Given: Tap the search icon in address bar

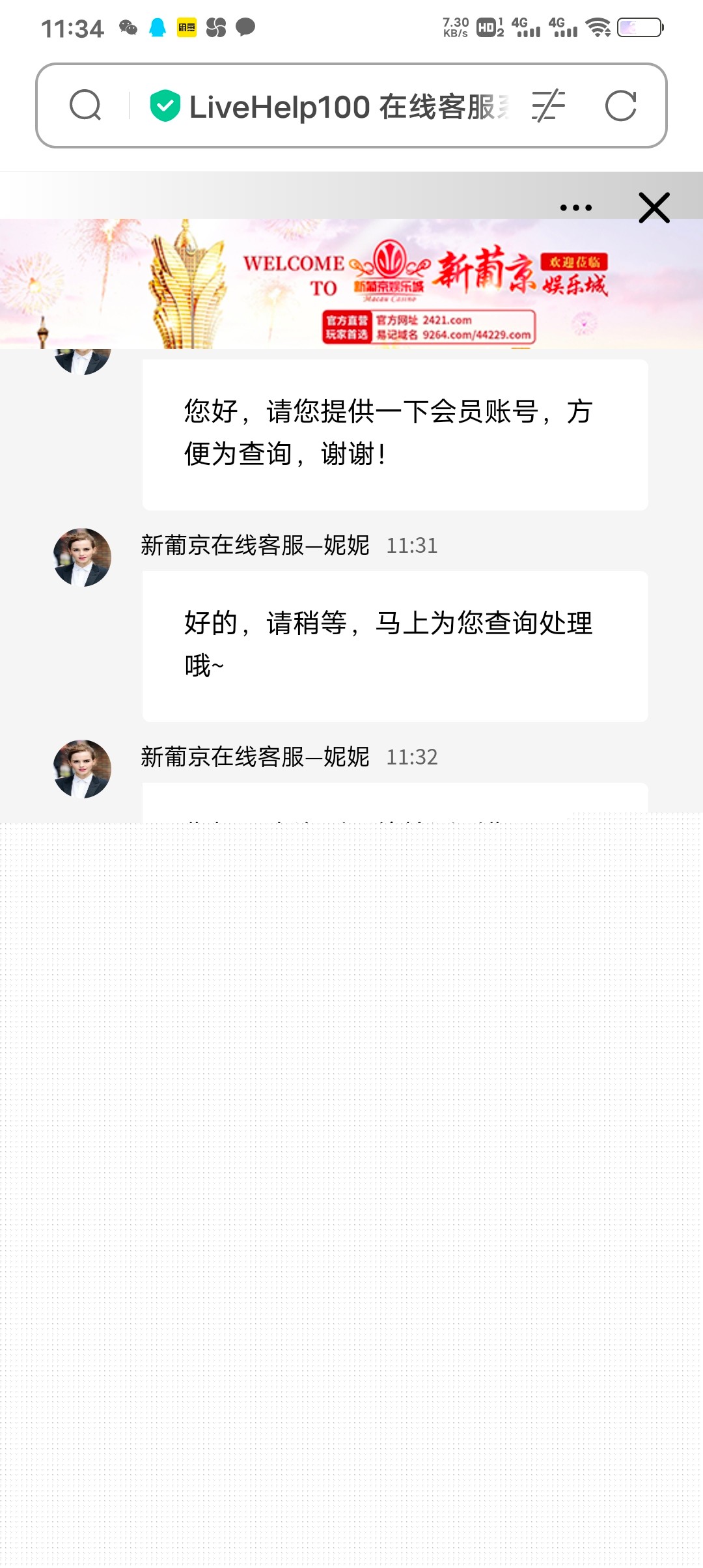Looking at the screenshot, I should (x=85, y=105).
